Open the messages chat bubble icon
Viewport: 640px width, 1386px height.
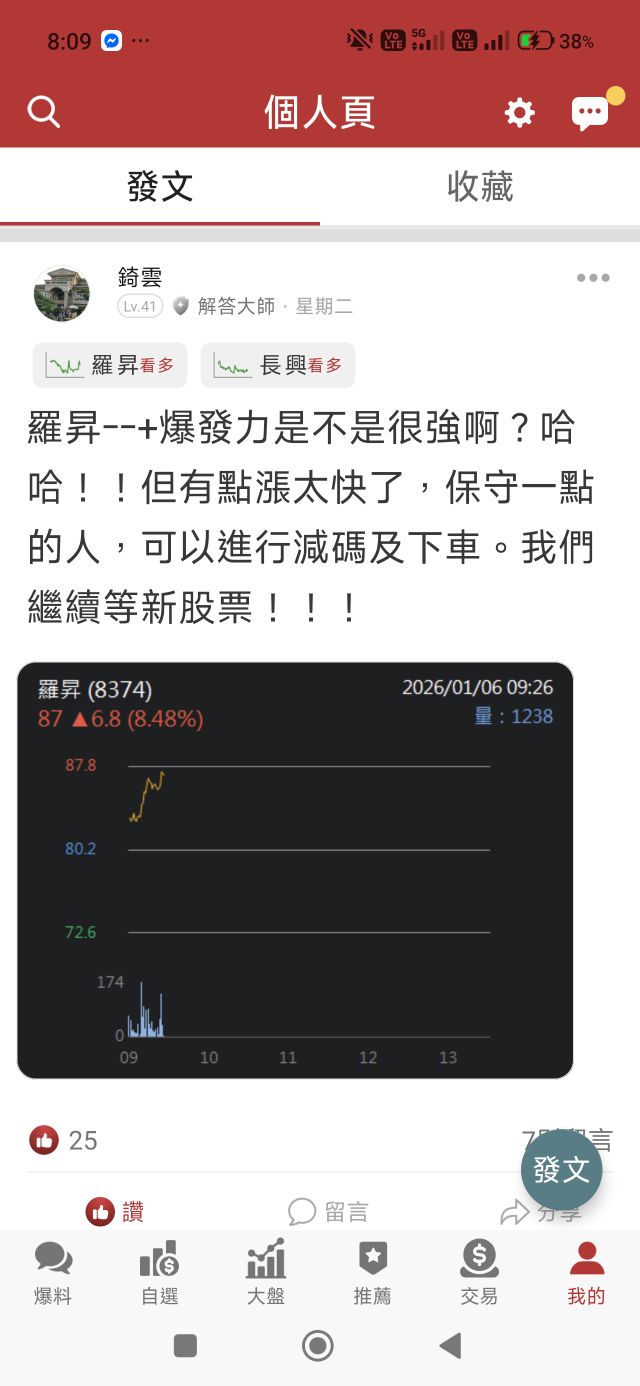591,112
